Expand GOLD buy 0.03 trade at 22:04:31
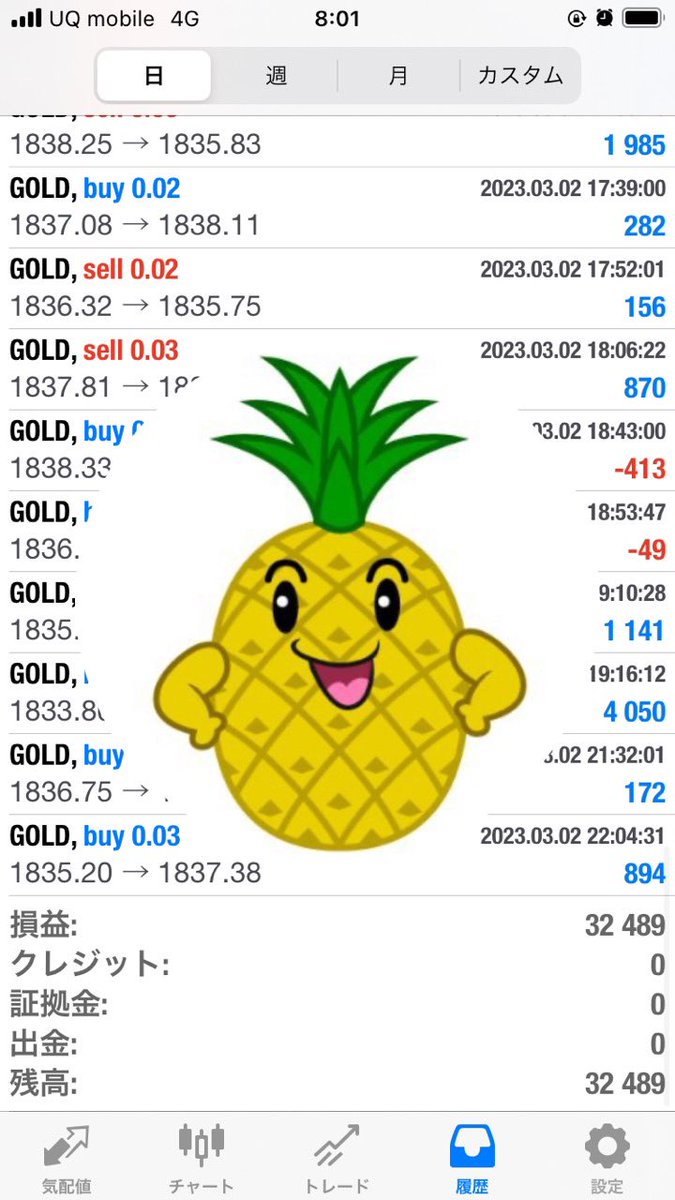This screenshot has width=675, height=1200. [x=337, y=854]
